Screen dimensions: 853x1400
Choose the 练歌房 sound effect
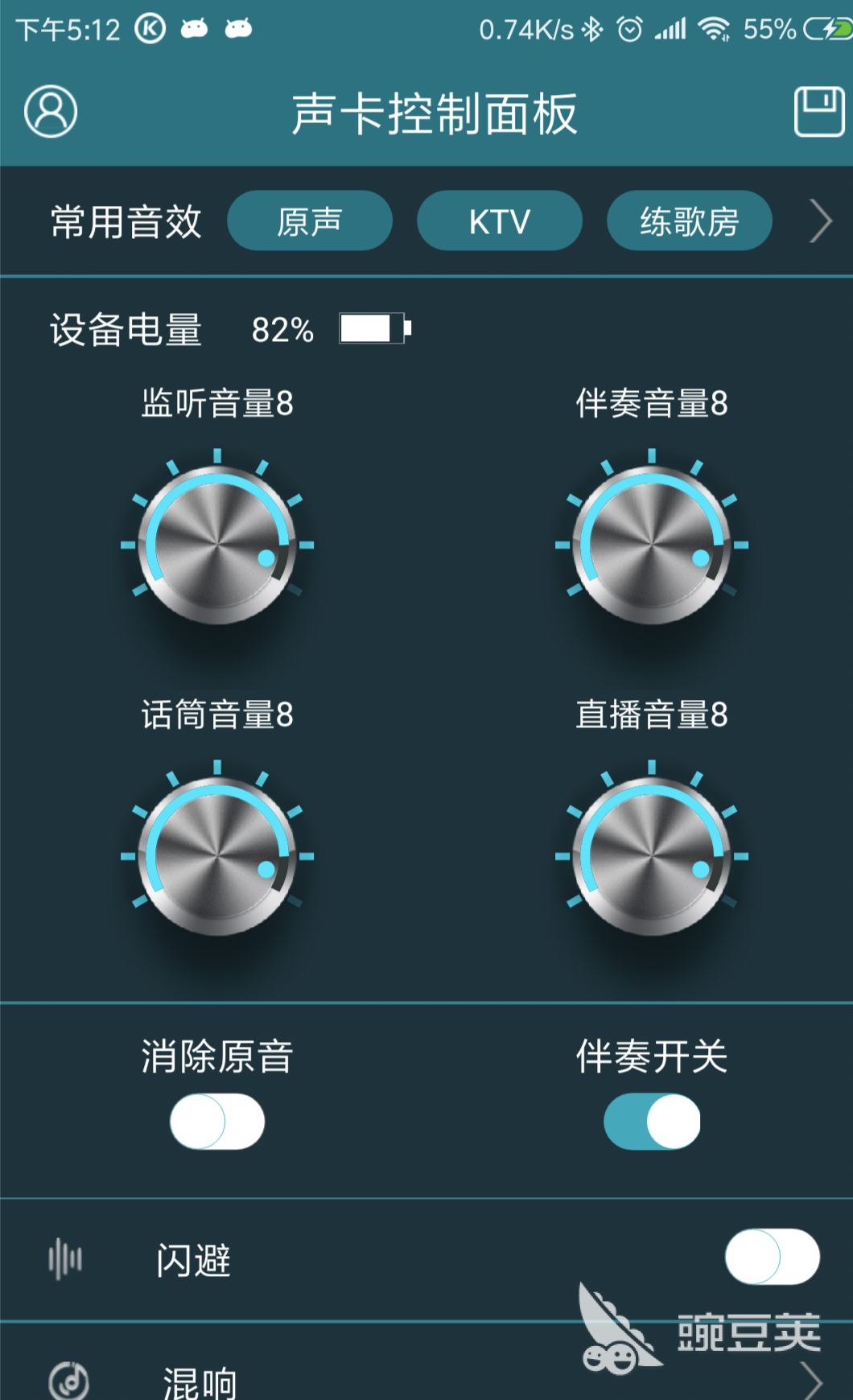point(689,221)
